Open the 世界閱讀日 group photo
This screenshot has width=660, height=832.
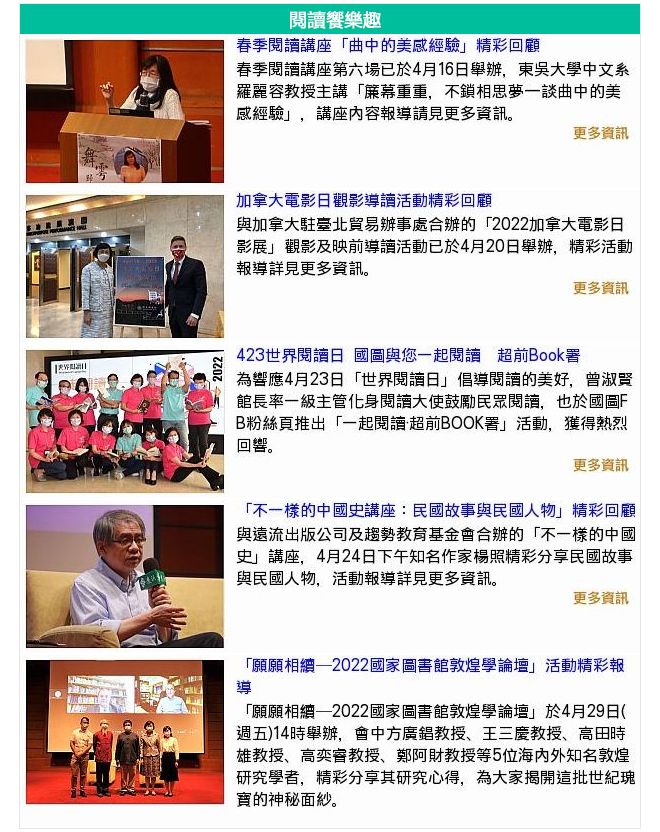(x=125, y=421)
